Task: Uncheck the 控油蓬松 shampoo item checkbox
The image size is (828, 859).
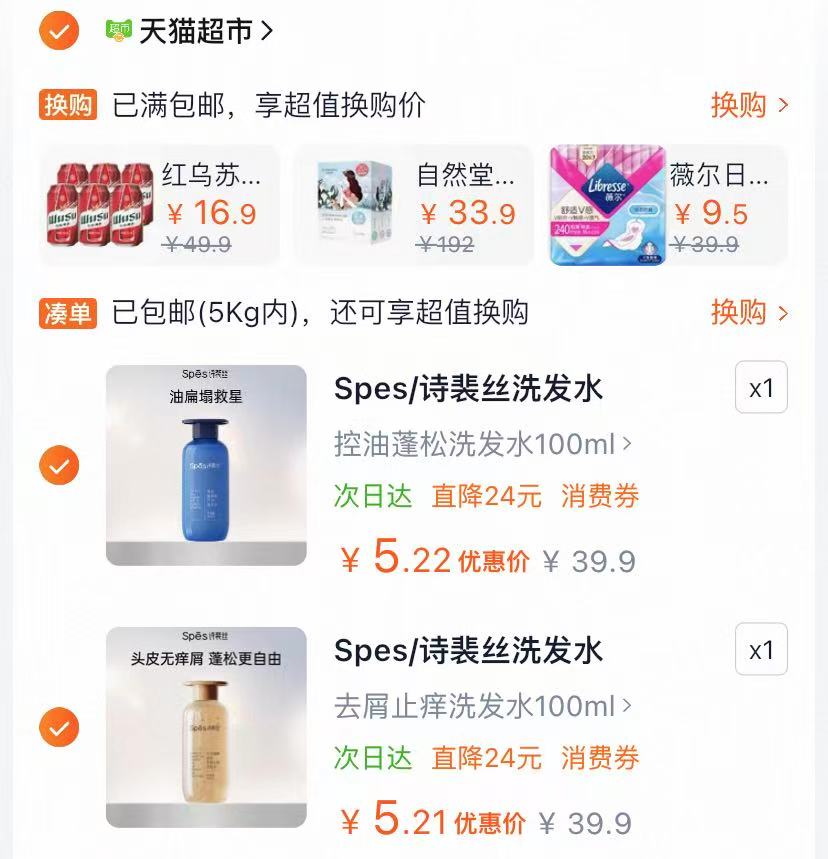Action: click(58, 465)
